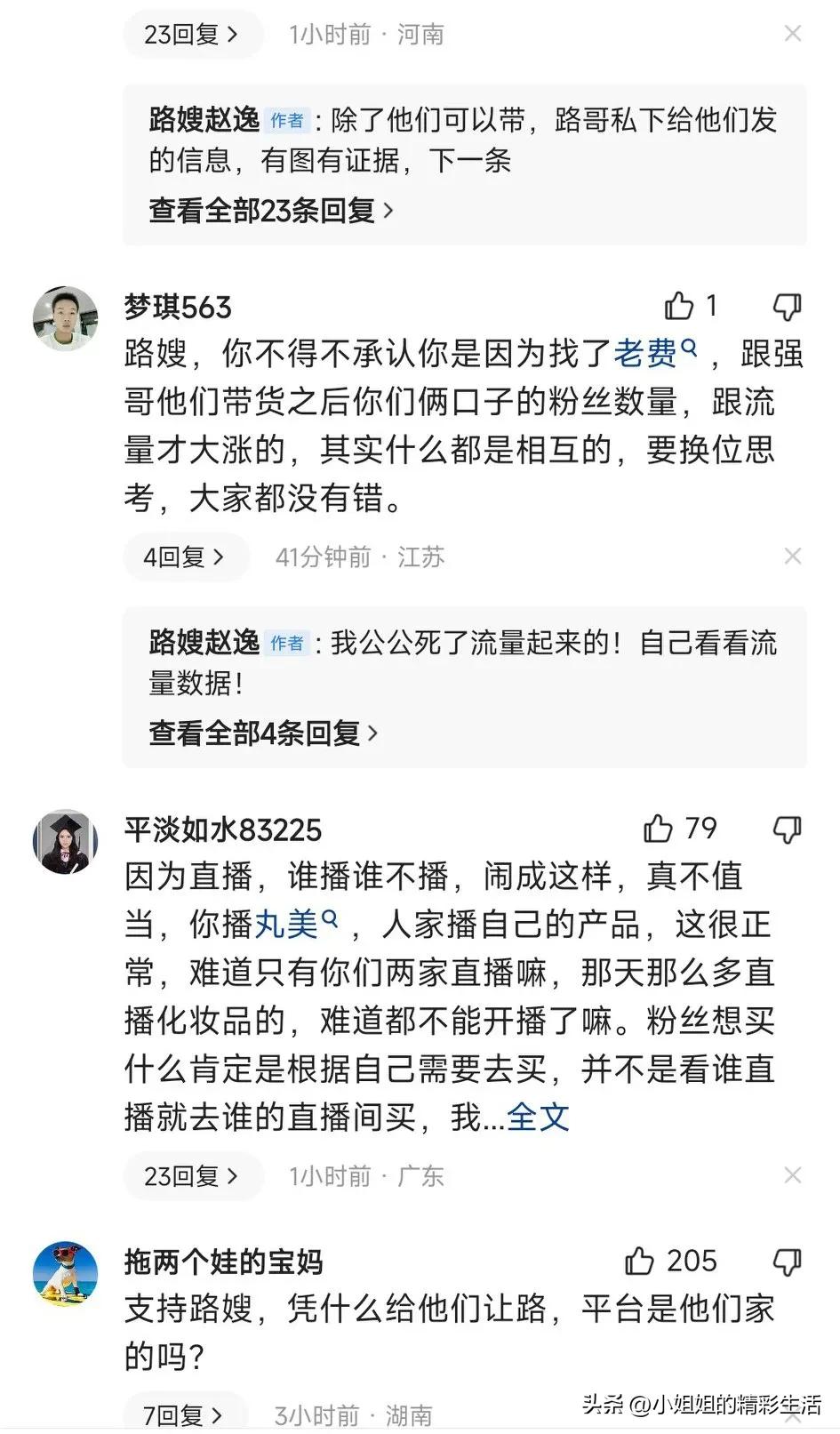Expand 查看全部4条回复 under 路嫂赵逸's reply
Image resolution: width=840 pixels, height=1434 pixels.
click(x=258, y=734)
